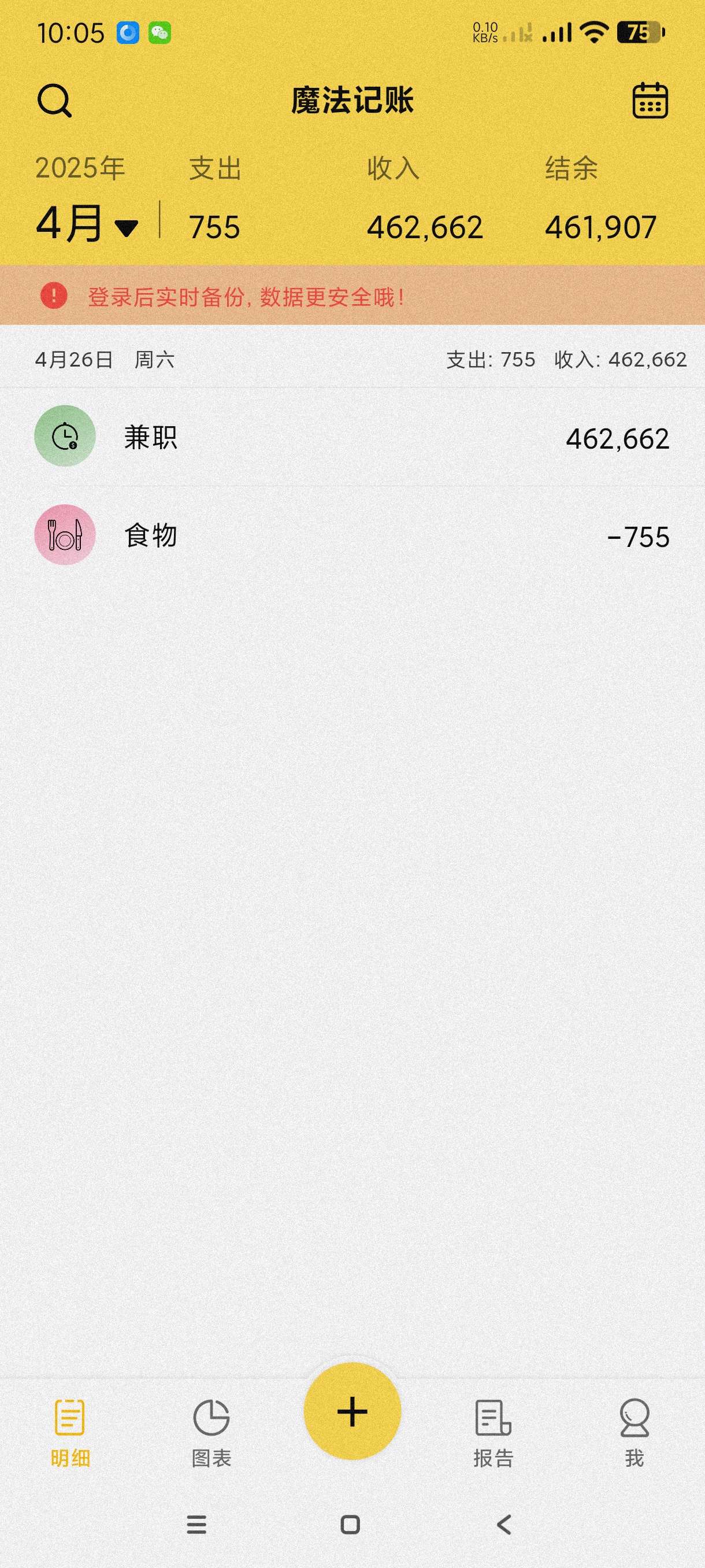Open recent apps from navigation bar
Image resolution: width=705 pixels, height=1568 pixels.
click(196, 1524)
